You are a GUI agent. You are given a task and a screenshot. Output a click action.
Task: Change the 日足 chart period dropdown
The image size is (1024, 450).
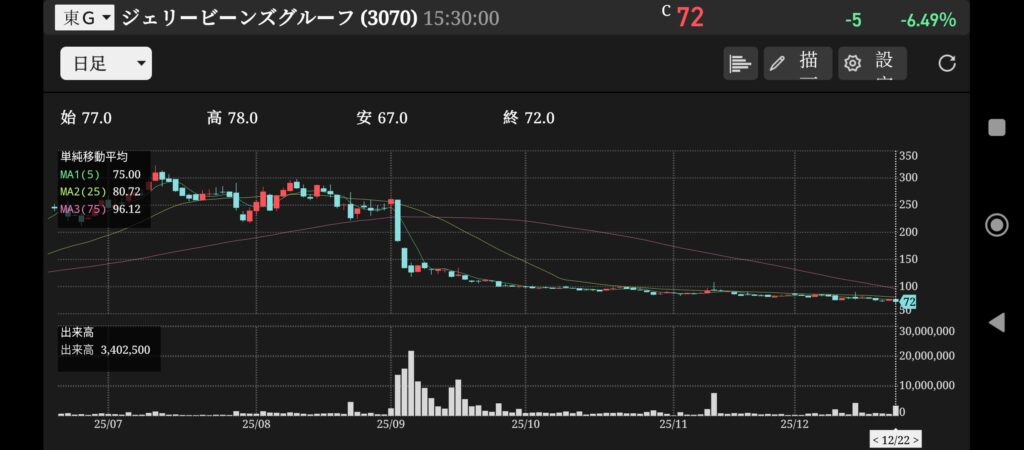[106, 64]
